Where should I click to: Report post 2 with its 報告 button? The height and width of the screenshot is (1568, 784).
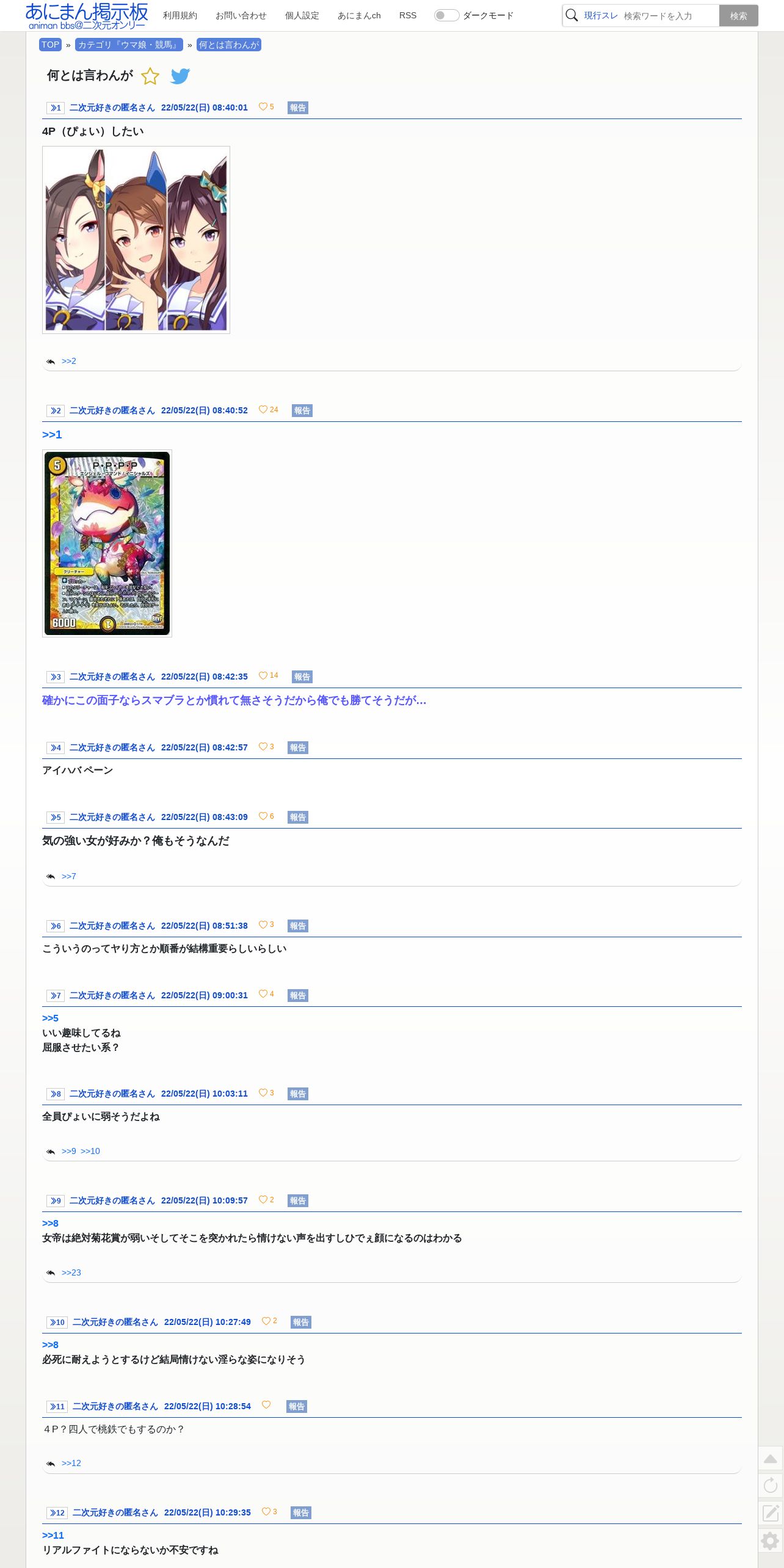pos(302,410)
